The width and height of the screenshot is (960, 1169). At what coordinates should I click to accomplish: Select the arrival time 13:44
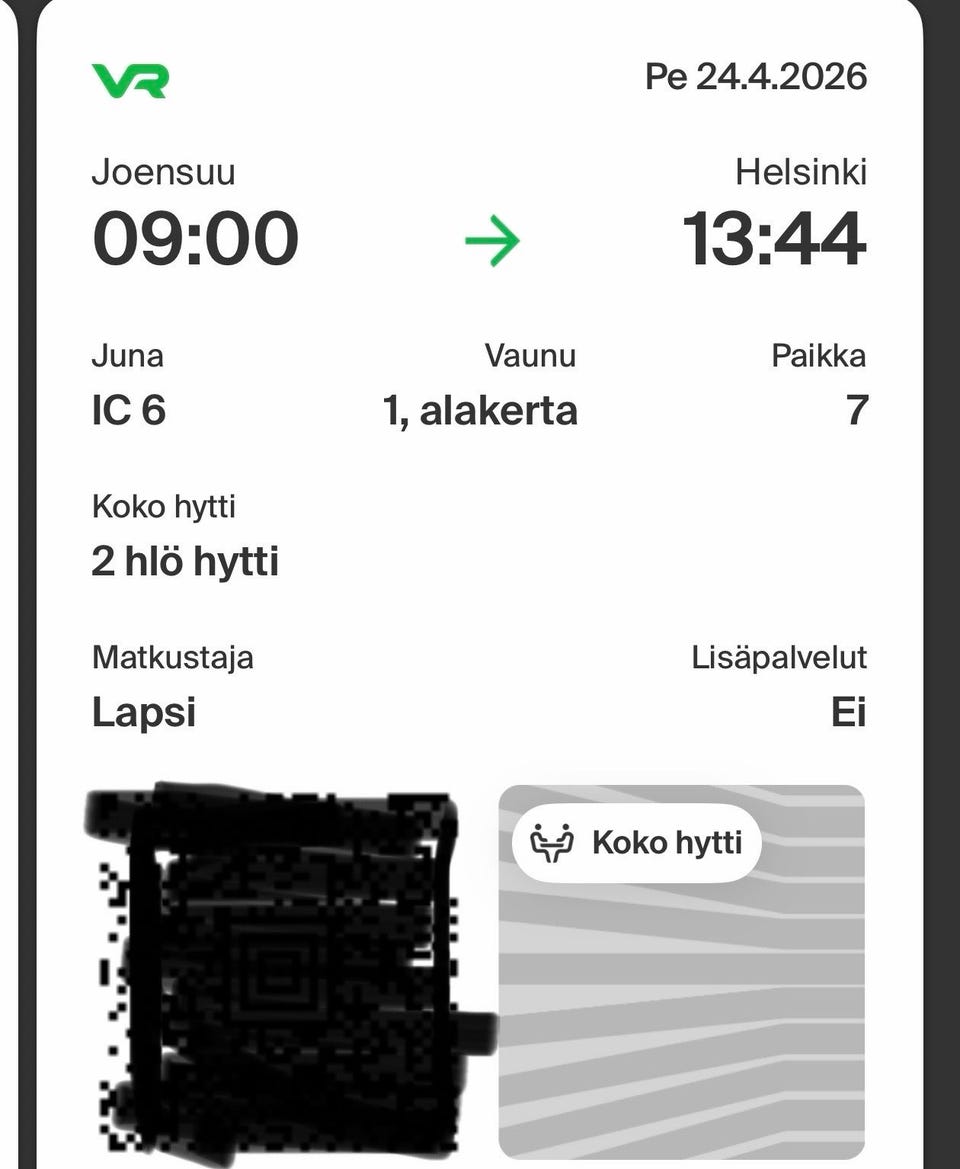click(775, 237)
